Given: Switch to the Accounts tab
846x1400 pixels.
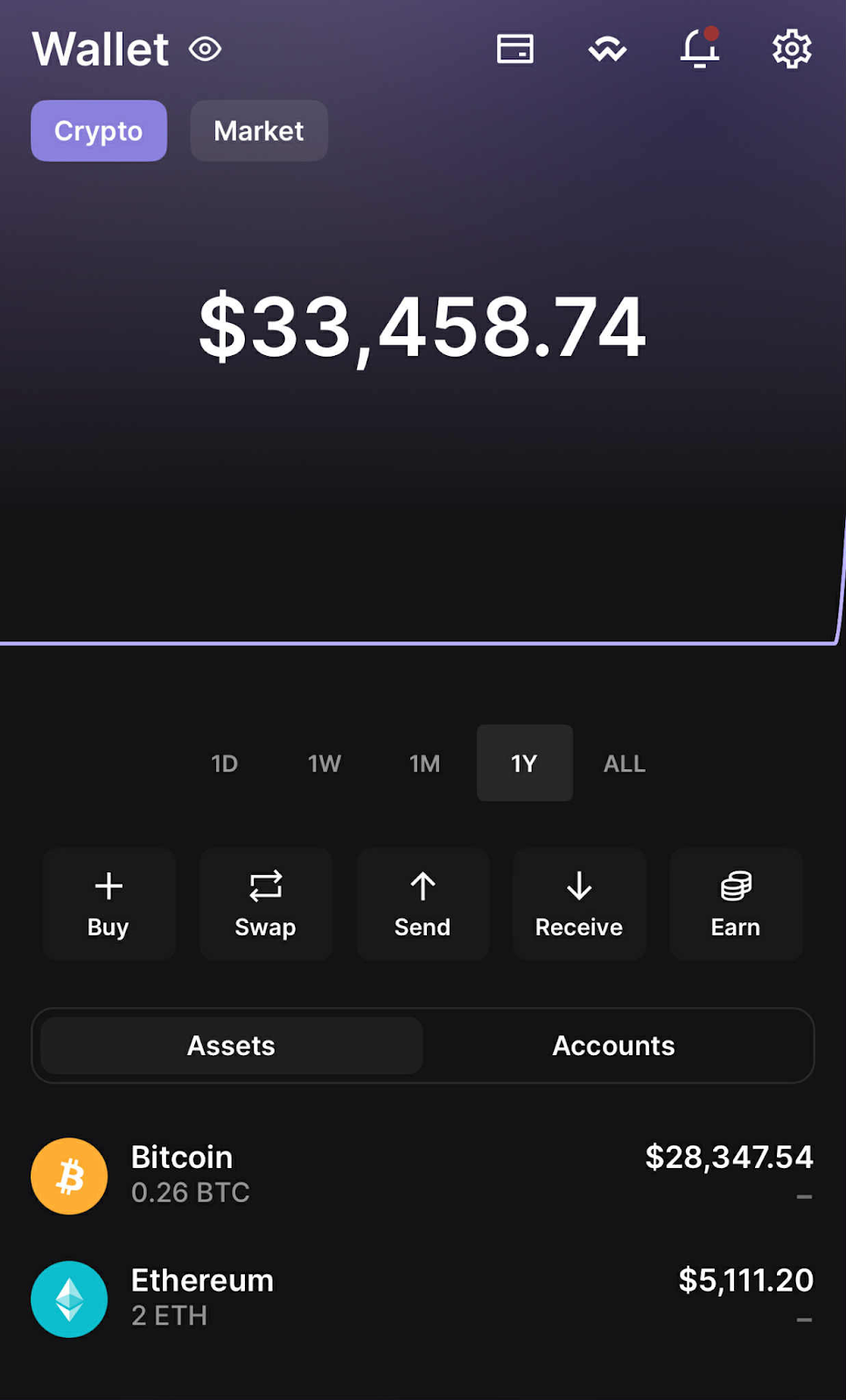Looking at the screenshot, I should pyautogui.click(x=614, y=1046).
